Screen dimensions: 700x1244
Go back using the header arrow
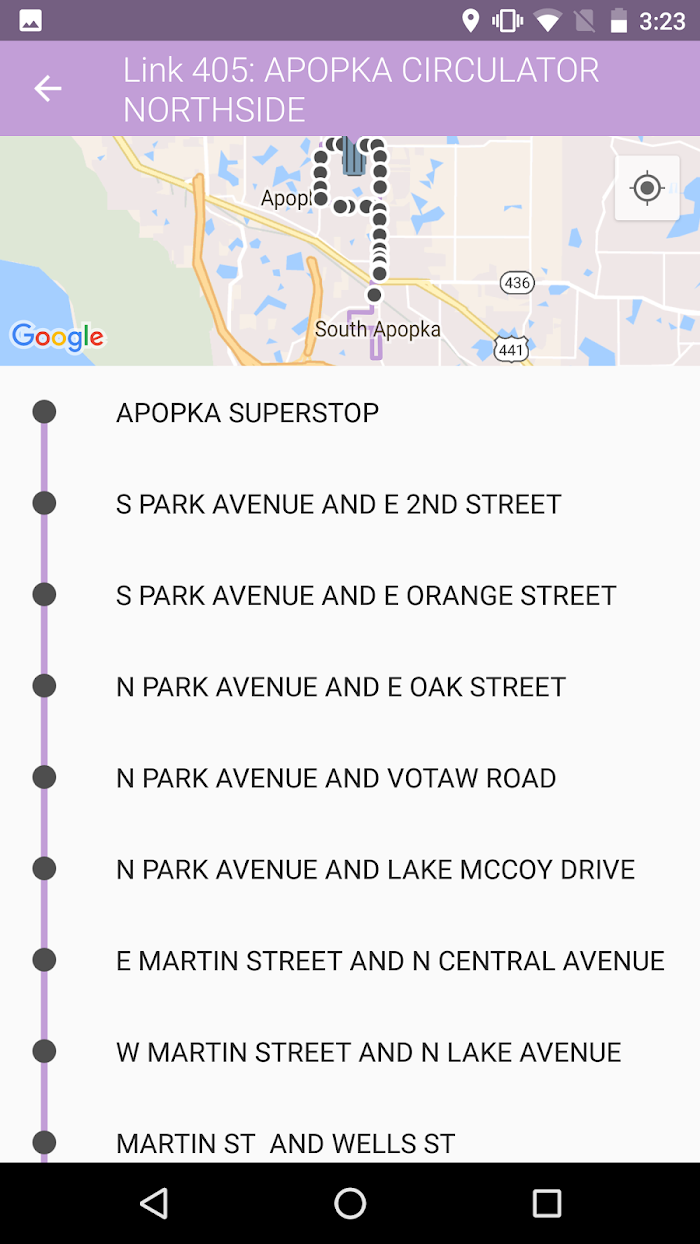pyautogui.click(x=48, y=88)
